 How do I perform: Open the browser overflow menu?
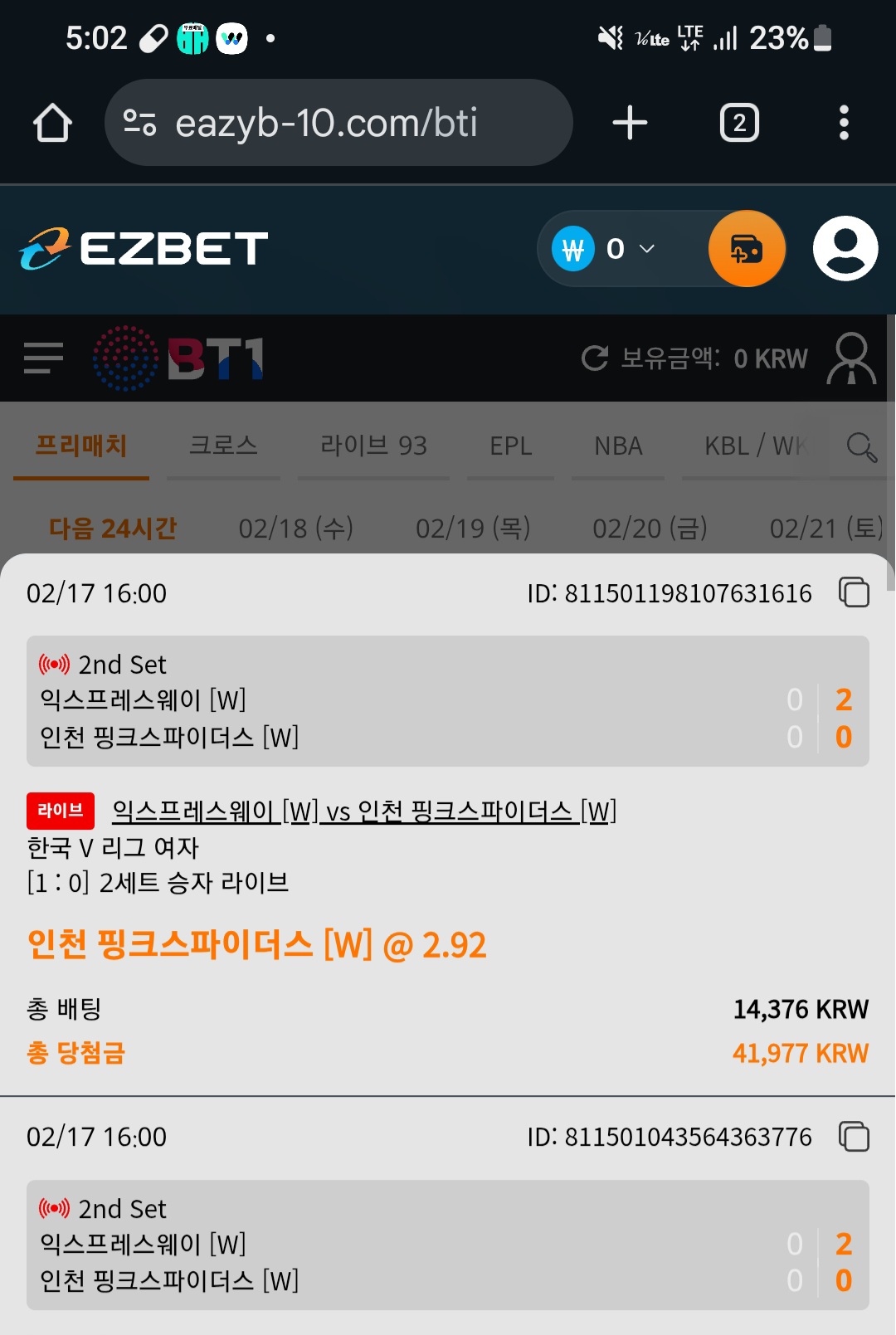(844, 123)
